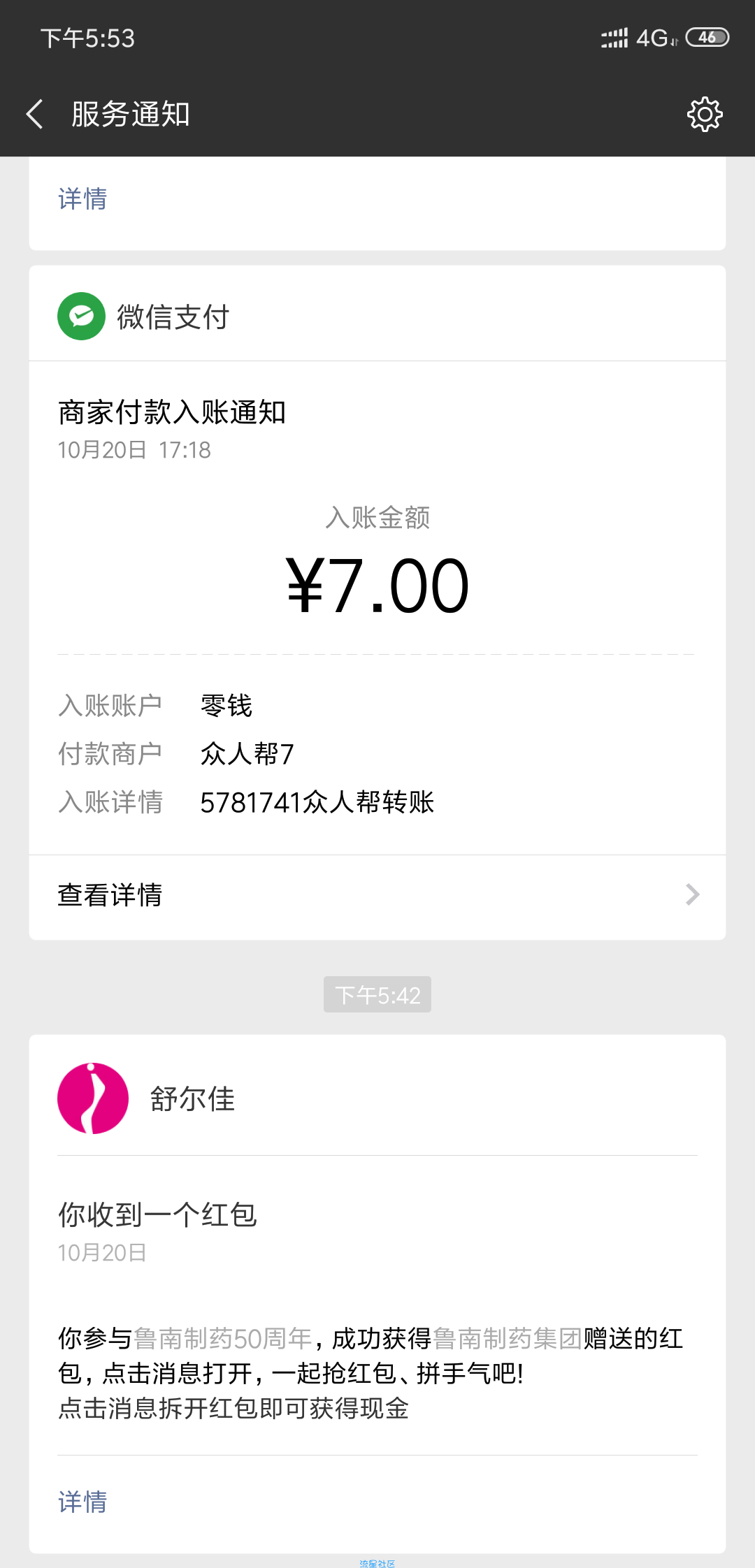755x1568 pixels.
Task: Tap 详情 under the 舒尔佳 red packet message
Action: pyautogui.click(x=82, y=1502)
